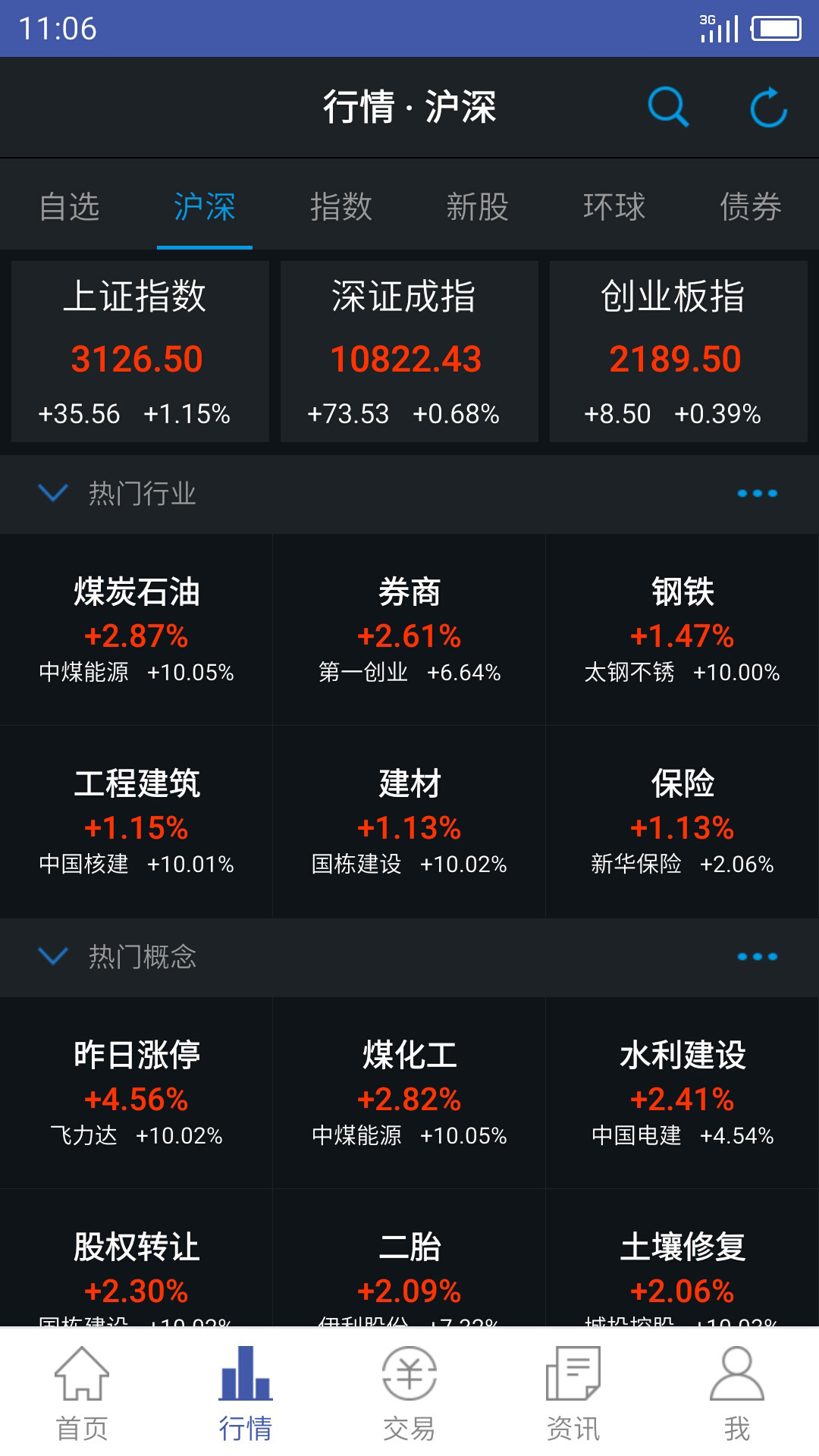The image size is (819, 1456).
Task: Go to the 首页 tab
Action: (82, 1393)
